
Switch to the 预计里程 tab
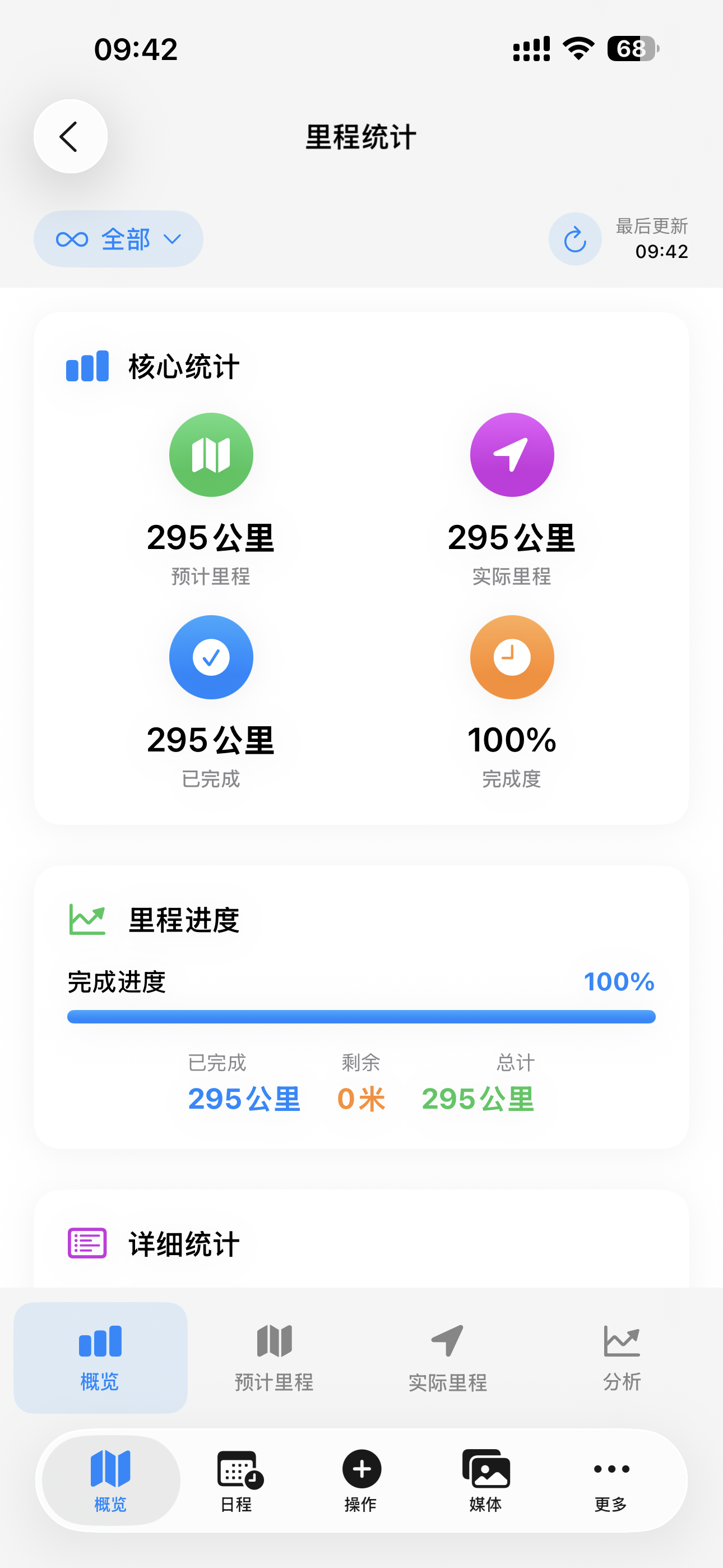pyautogui.click(x=274, y=1357)
